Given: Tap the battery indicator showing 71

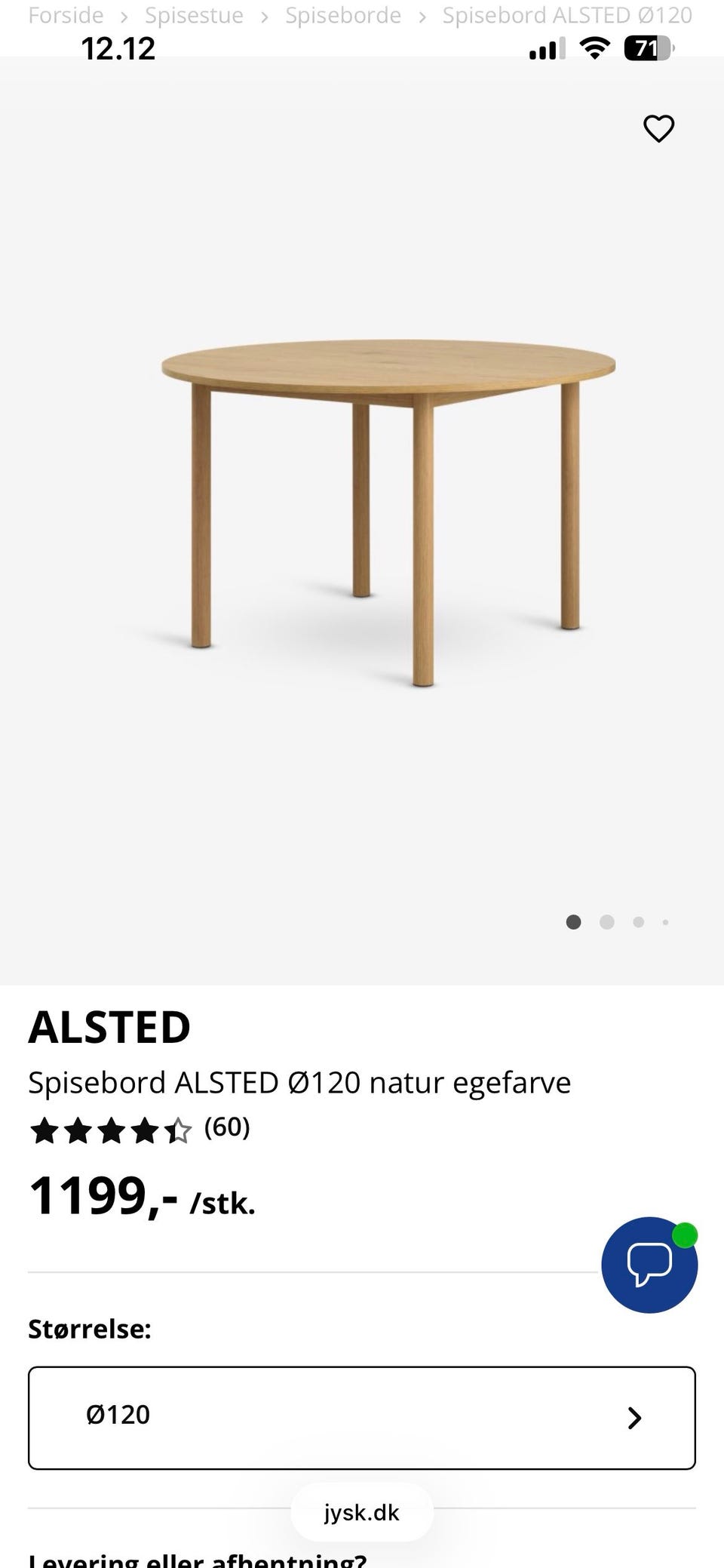Looking at the screenshot, I should coord(647,48).
